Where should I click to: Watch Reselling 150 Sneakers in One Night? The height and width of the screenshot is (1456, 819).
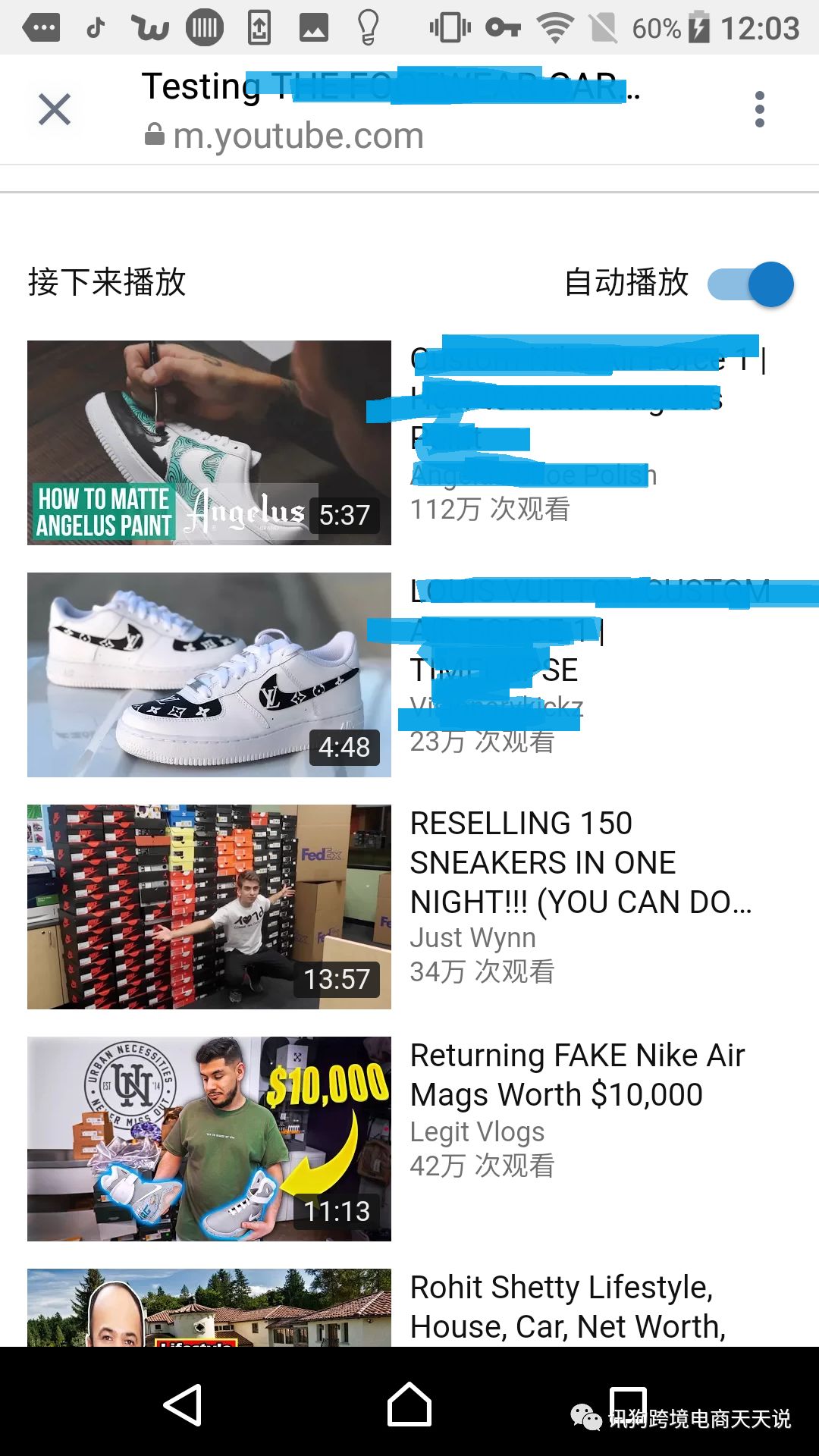coord(209,907)
